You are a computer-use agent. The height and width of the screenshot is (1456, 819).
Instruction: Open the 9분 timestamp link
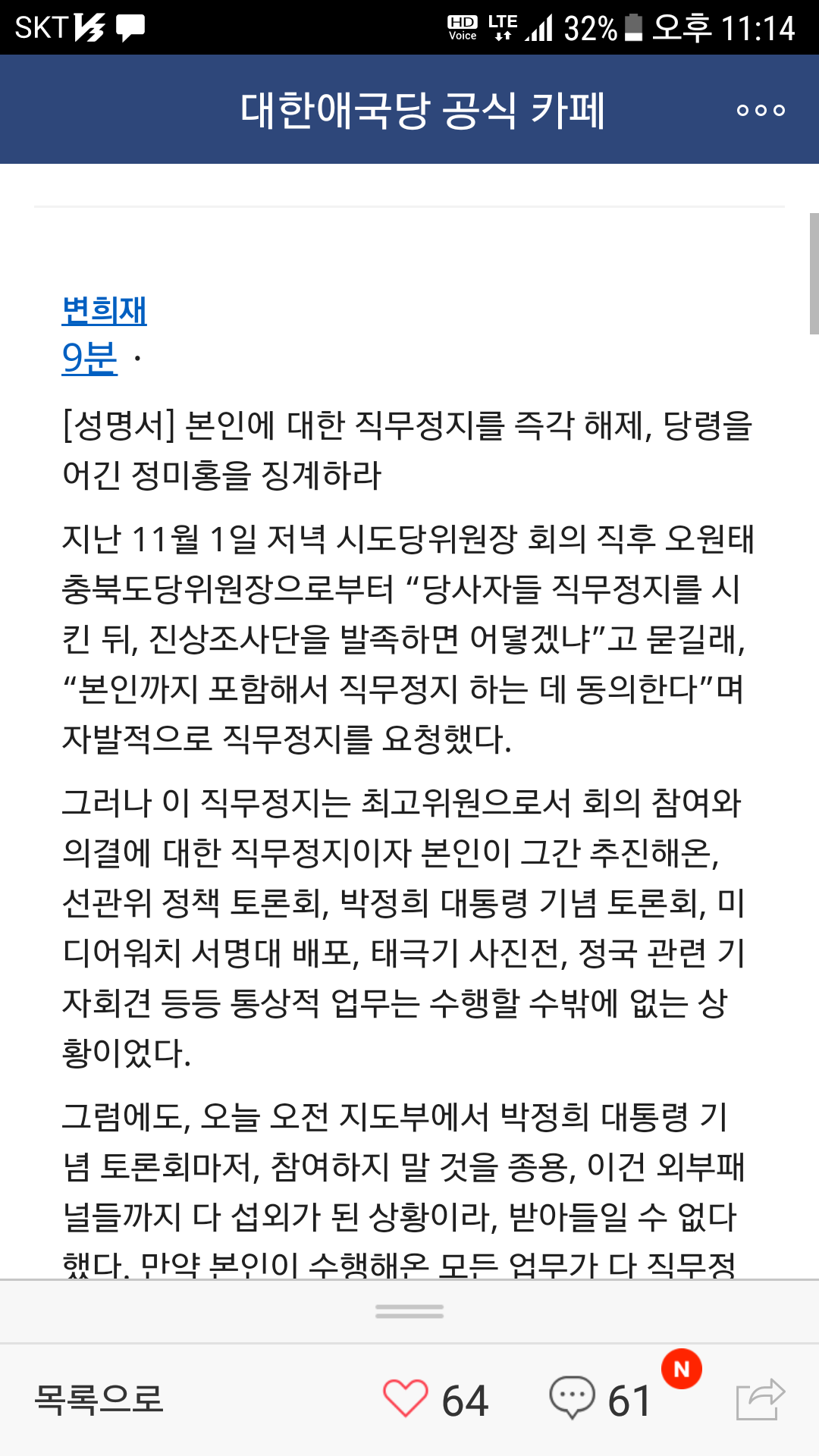point(89,357)
